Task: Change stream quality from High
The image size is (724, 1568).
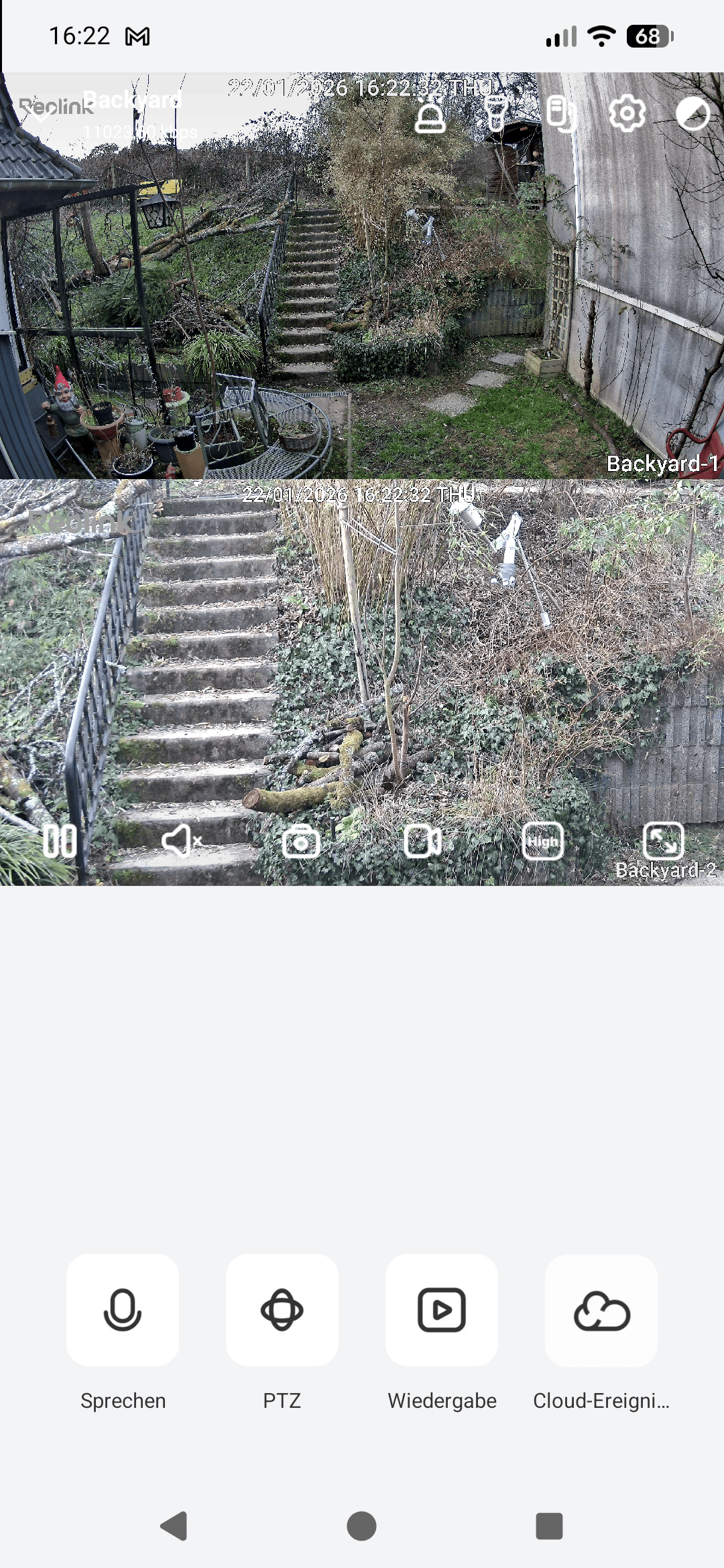Action: pos(543,842)
